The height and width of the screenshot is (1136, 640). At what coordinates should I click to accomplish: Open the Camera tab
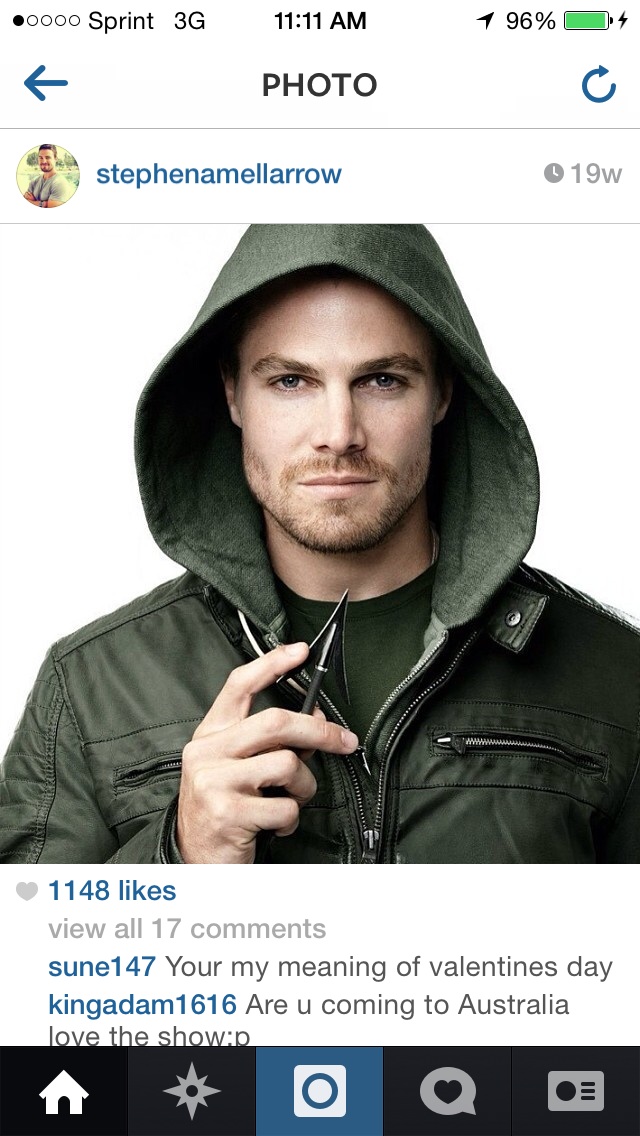[320, 1091]
